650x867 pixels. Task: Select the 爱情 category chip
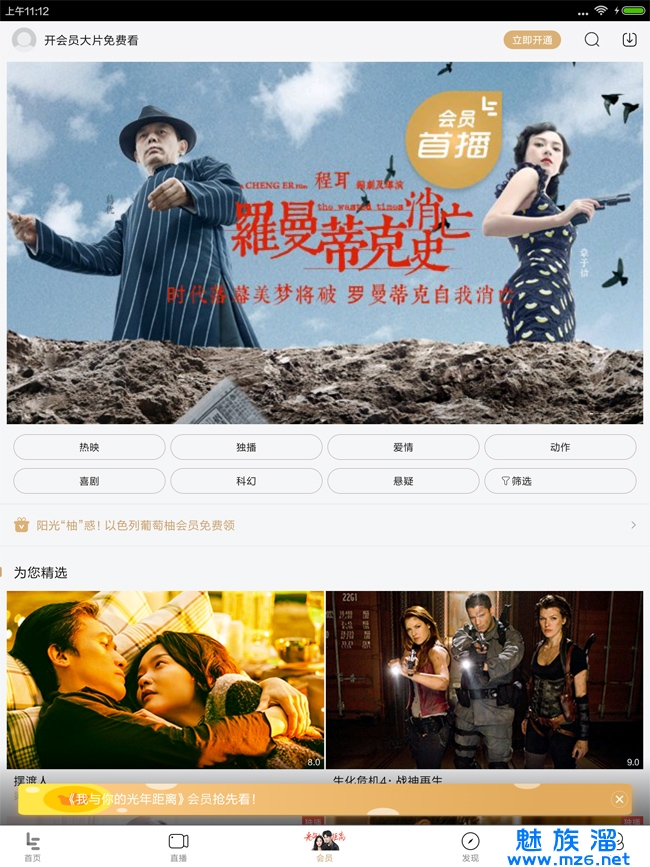pos(403,447)
